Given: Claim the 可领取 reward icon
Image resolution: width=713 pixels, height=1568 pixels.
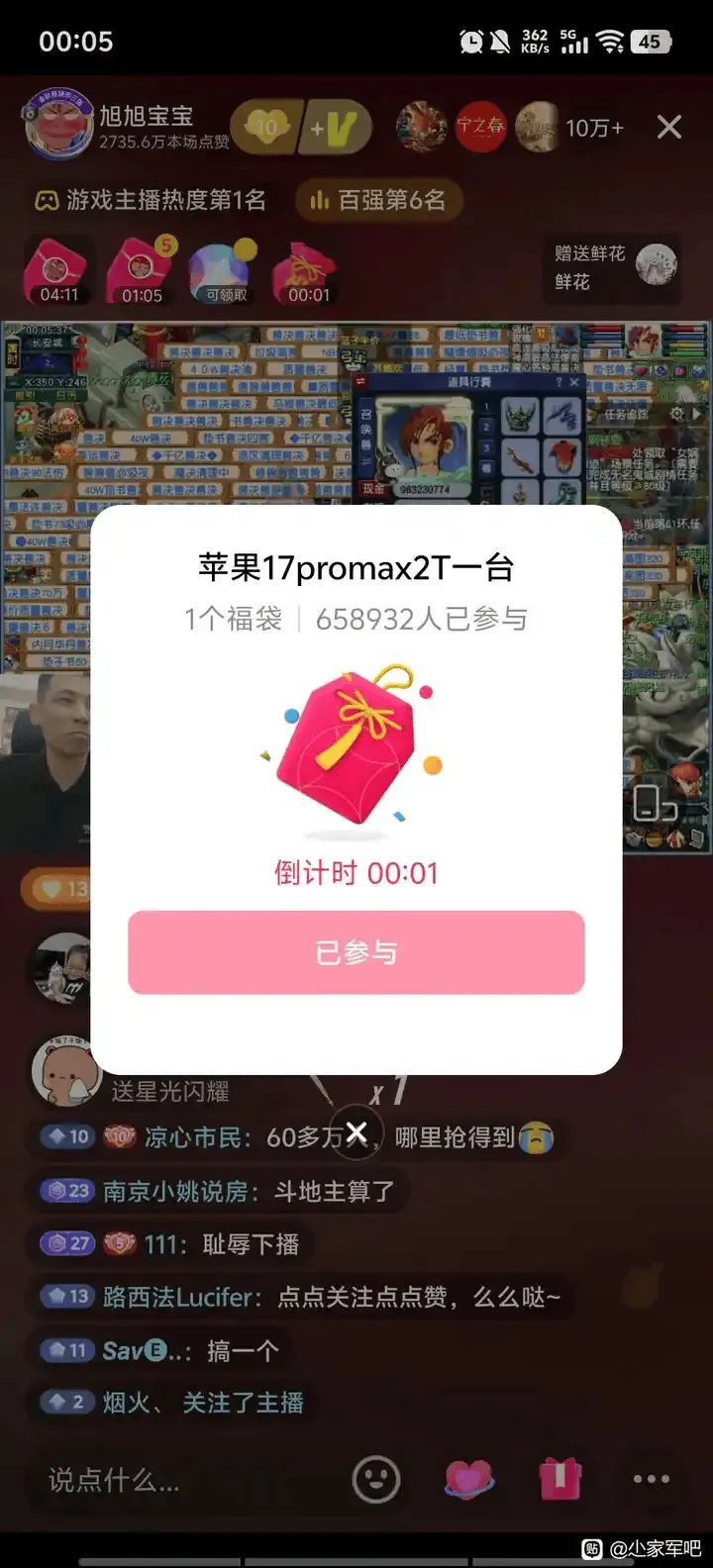Looking at the screenshot, I should [x=226, y=271].
